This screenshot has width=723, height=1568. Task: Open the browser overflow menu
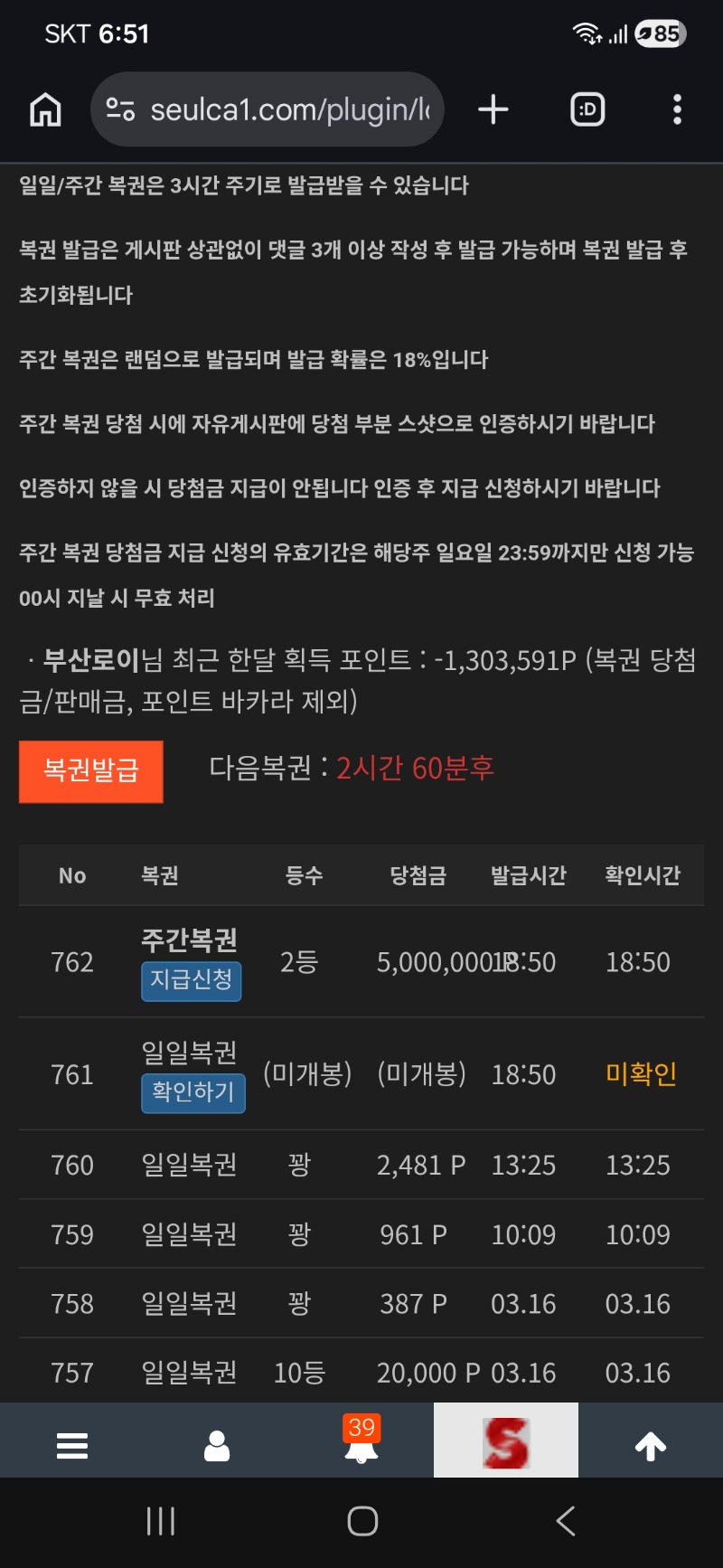677,110
